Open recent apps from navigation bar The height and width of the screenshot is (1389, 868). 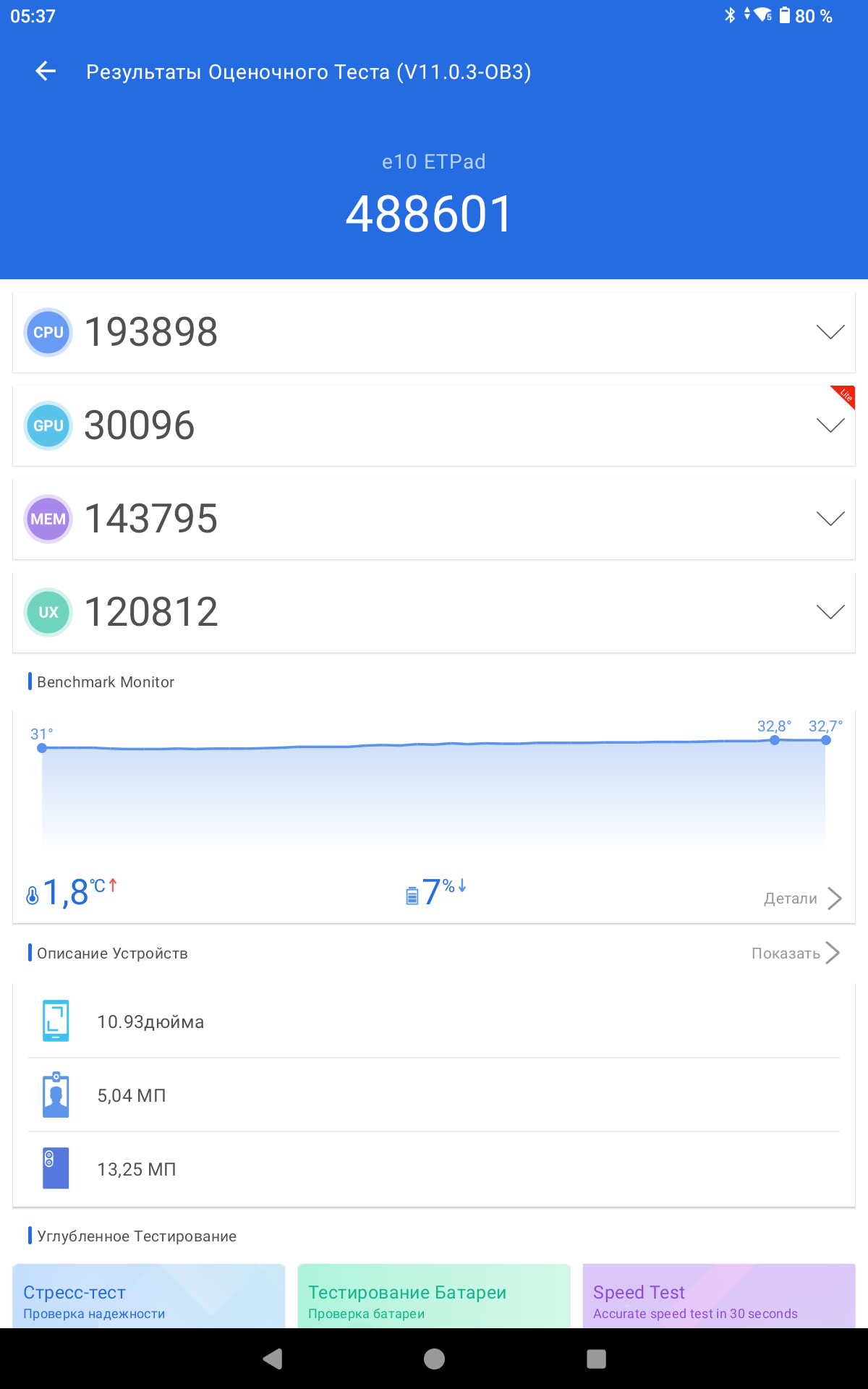[596, 1359]
